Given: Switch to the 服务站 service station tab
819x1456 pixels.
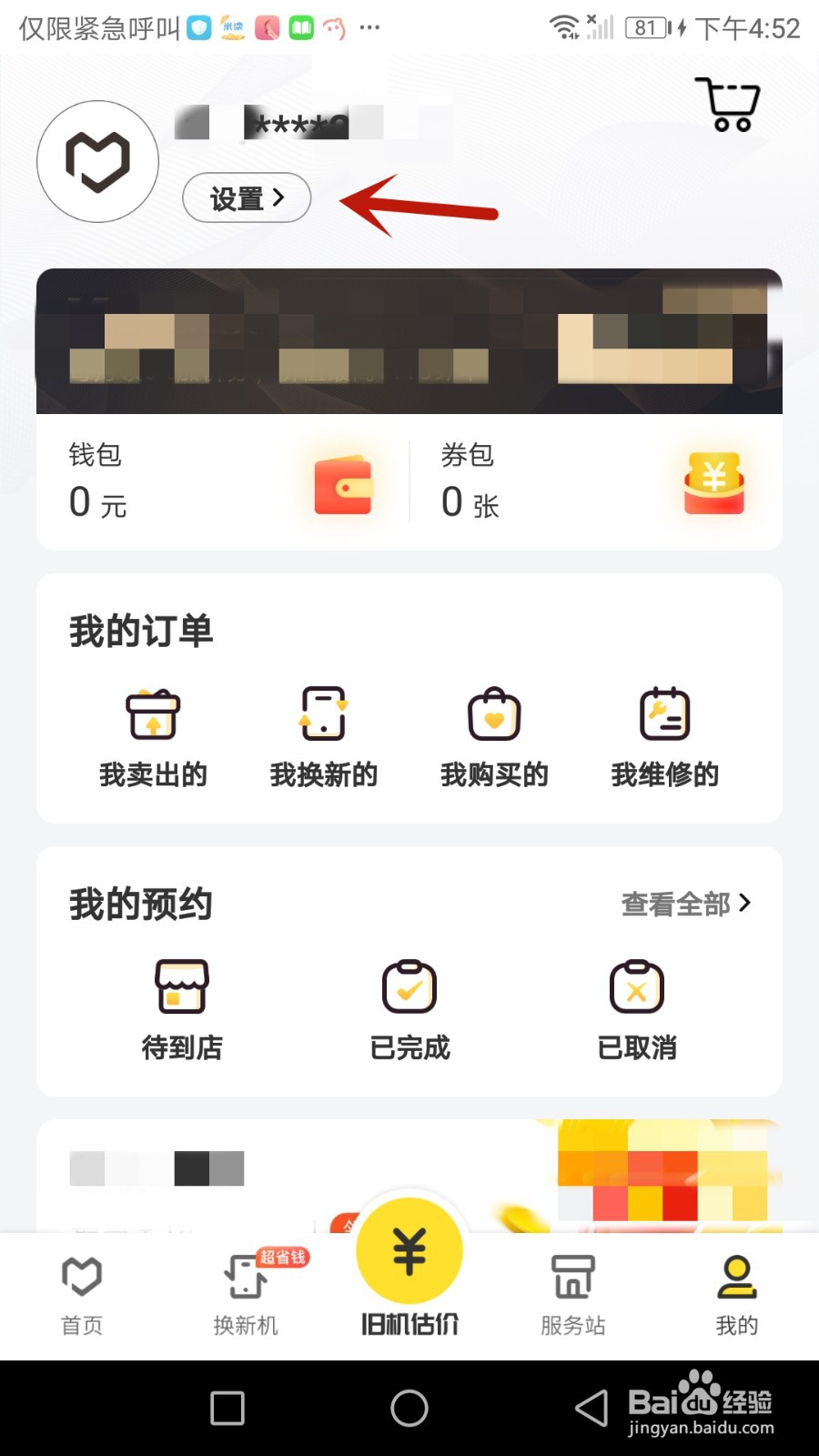Looking at the screenshot, I should pos(572,1292).
